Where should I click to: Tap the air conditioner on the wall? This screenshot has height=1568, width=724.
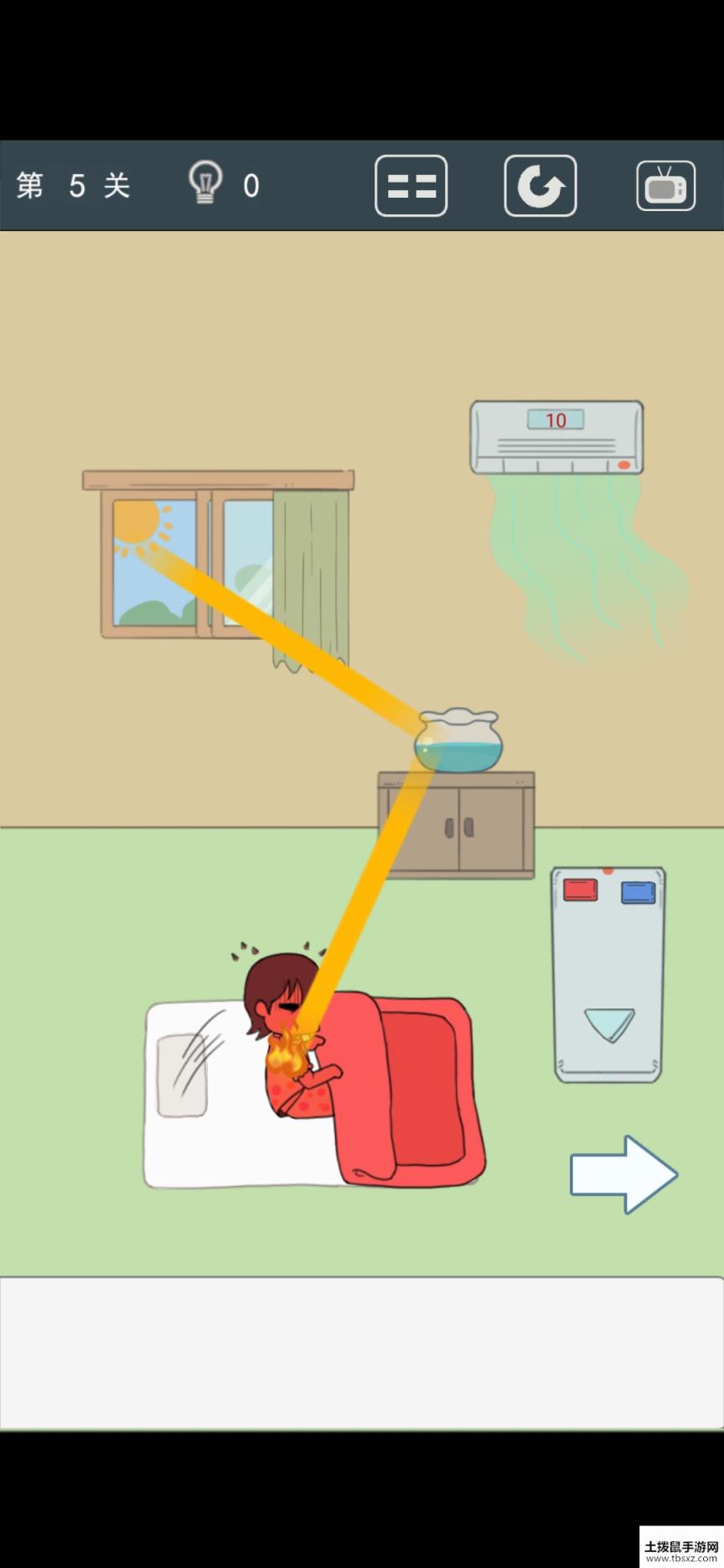(556, 438)
